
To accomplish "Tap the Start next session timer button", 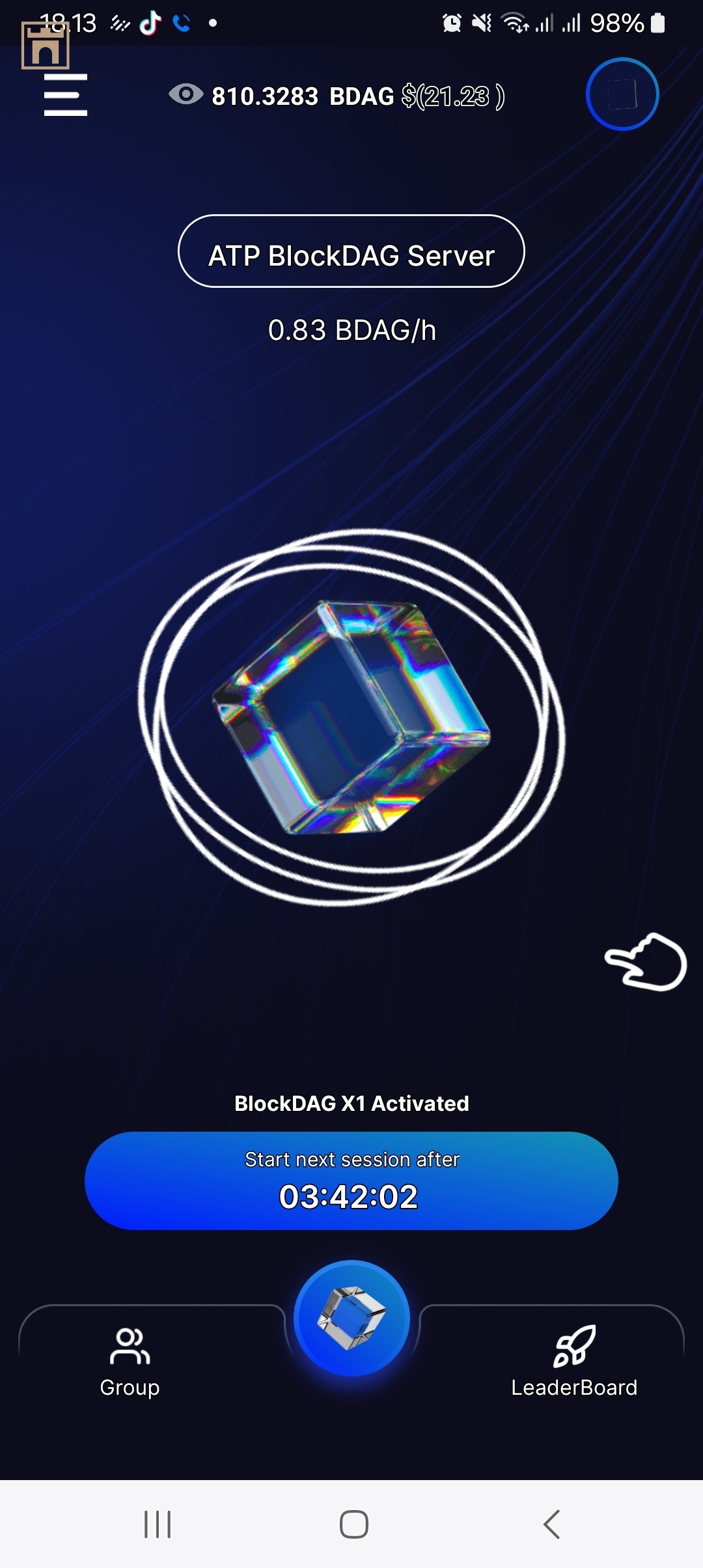I will click(x=351, y=1181).
